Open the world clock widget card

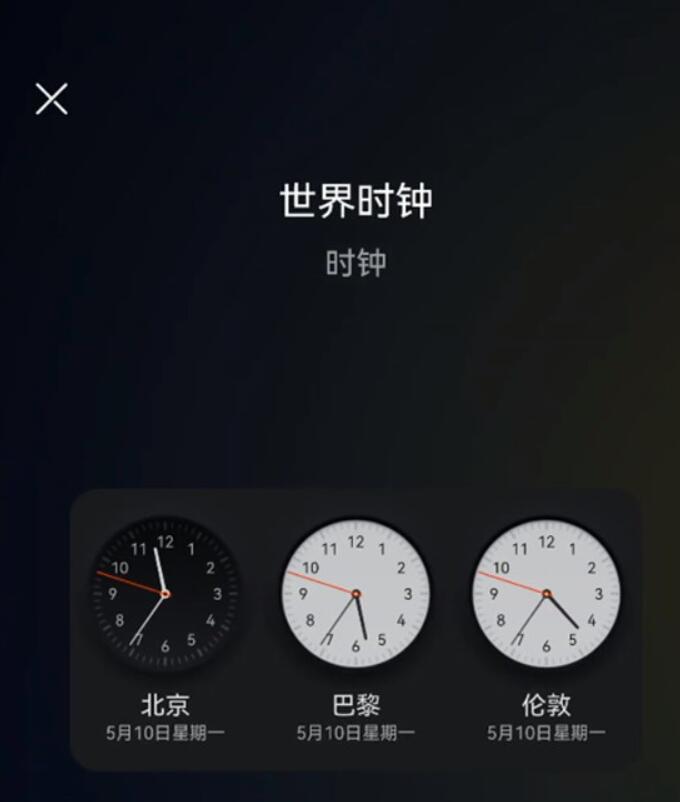355,630
